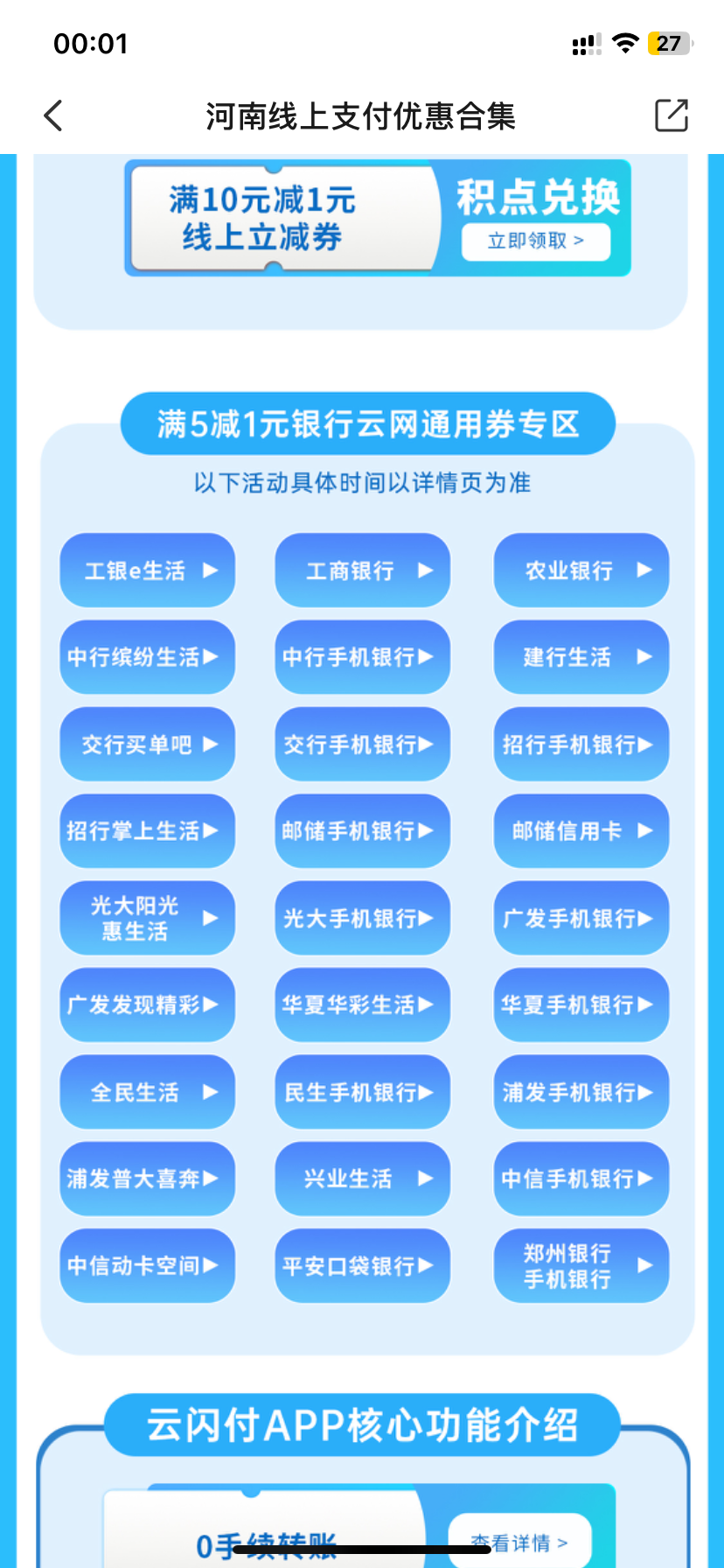Choose 中行缤纷生活 offer
724x1568 pixels.
147,657
